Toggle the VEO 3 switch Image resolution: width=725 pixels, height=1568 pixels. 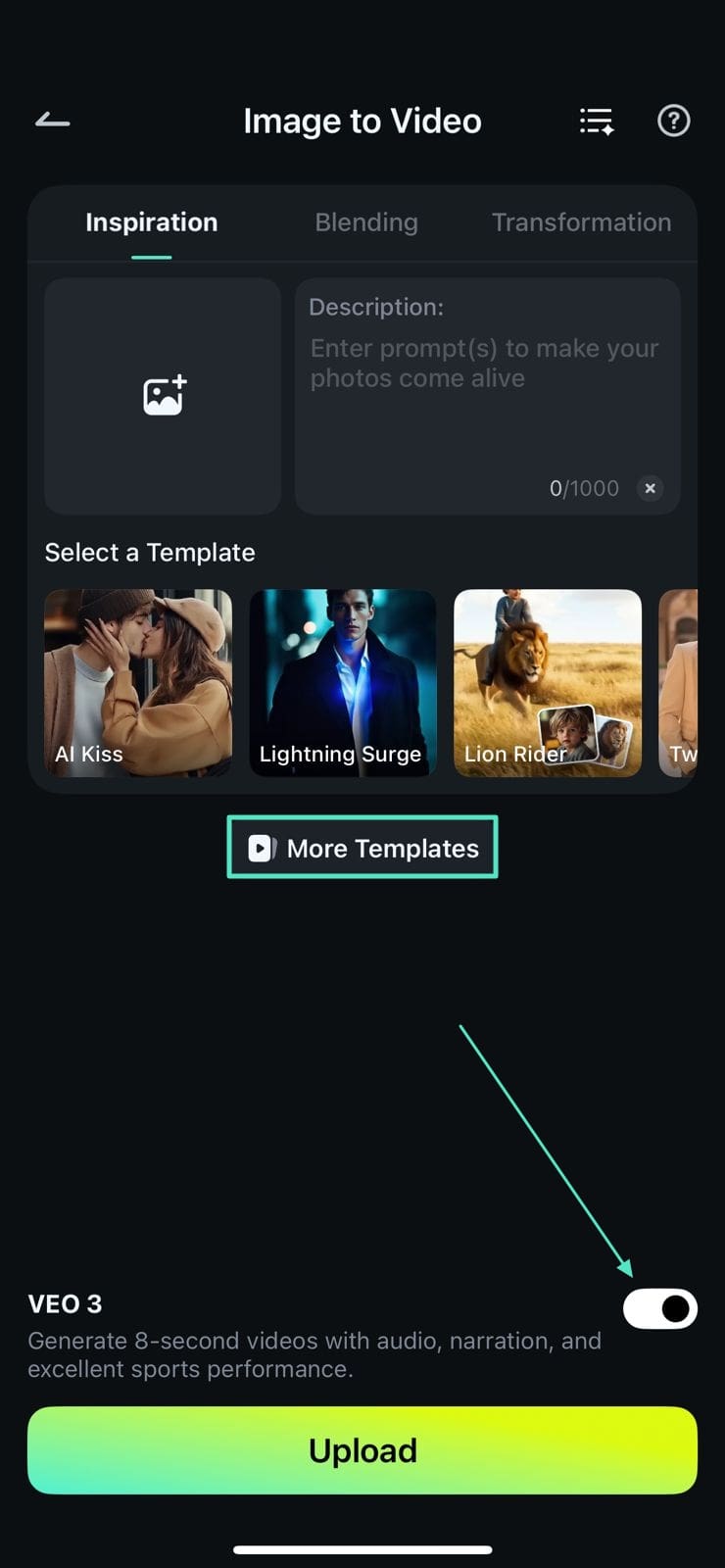point(659,1308)
